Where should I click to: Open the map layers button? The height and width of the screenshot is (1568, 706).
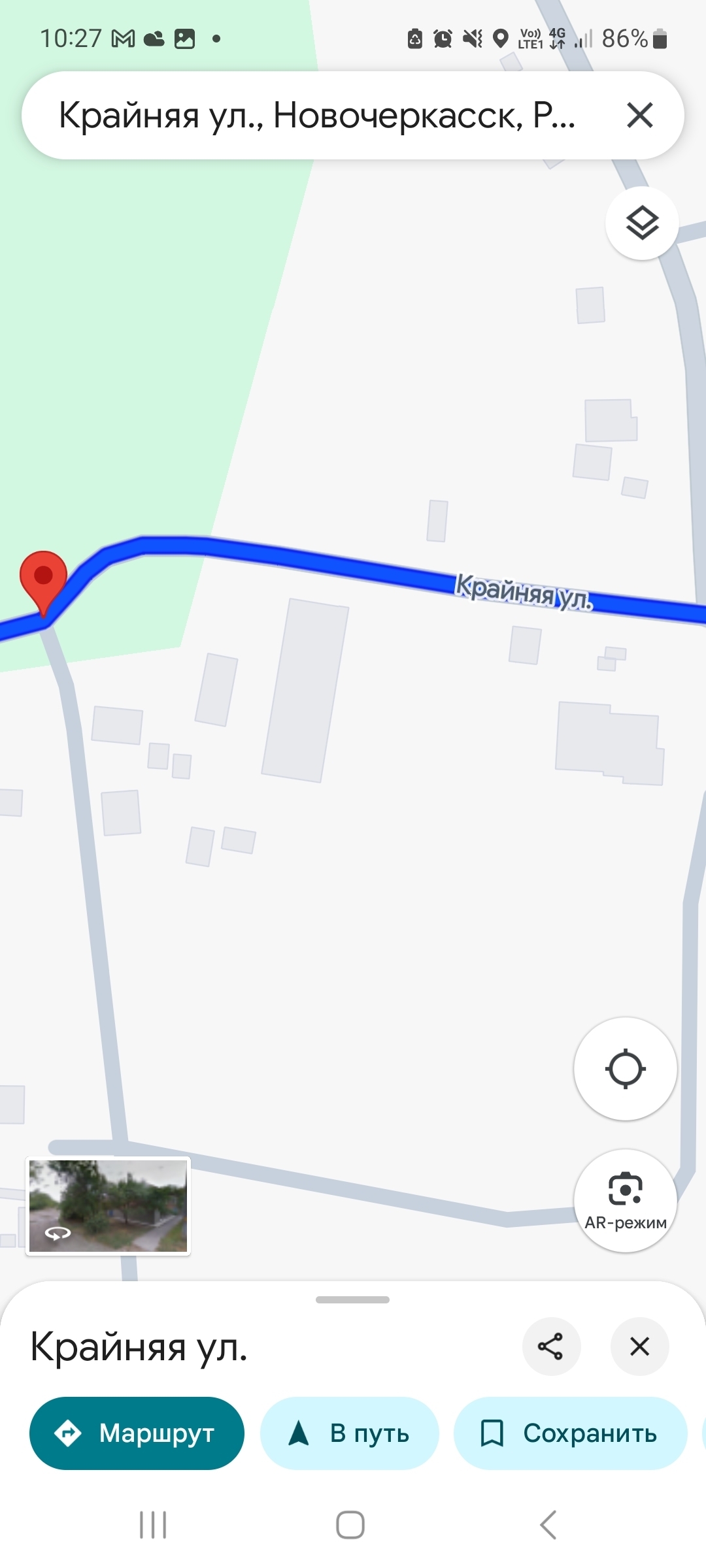[642, 223]
